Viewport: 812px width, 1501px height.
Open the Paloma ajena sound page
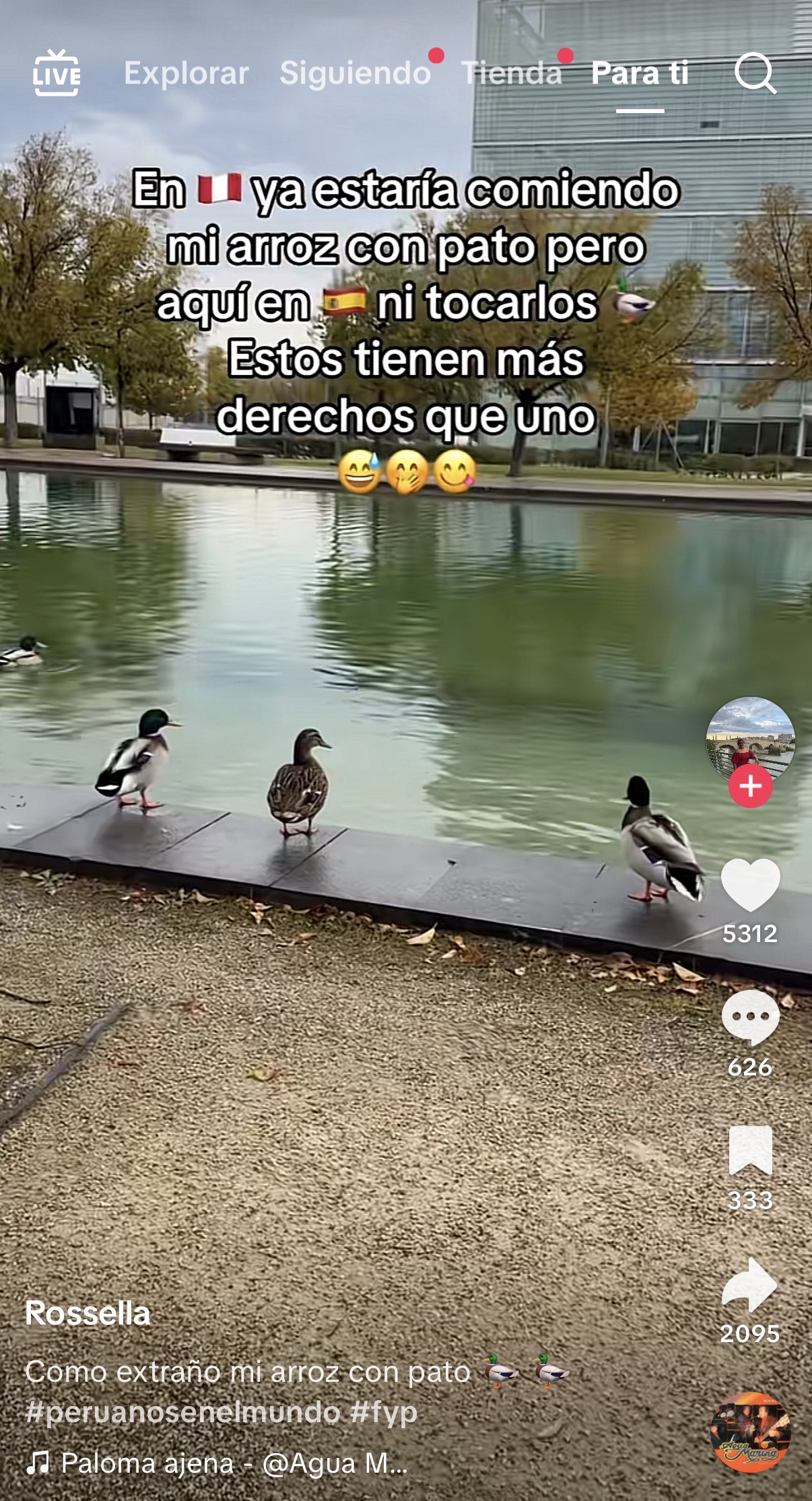click(234, 1463)
